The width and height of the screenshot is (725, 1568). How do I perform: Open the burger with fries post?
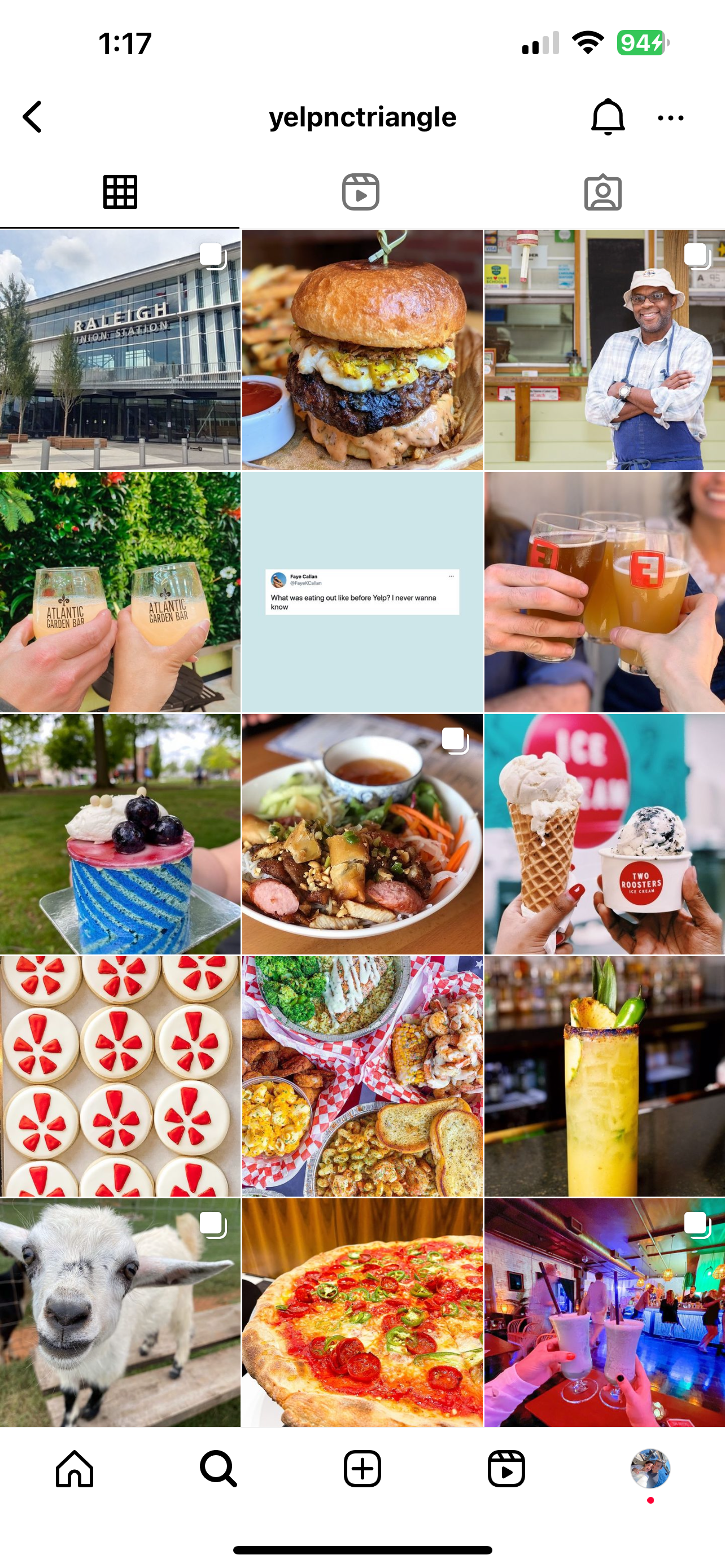click(x=362, y=350)
